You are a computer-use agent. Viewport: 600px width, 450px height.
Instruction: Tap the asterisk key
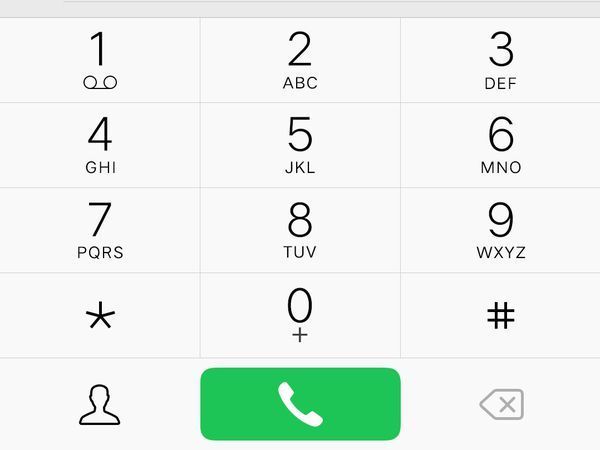(x=100, y=316)
